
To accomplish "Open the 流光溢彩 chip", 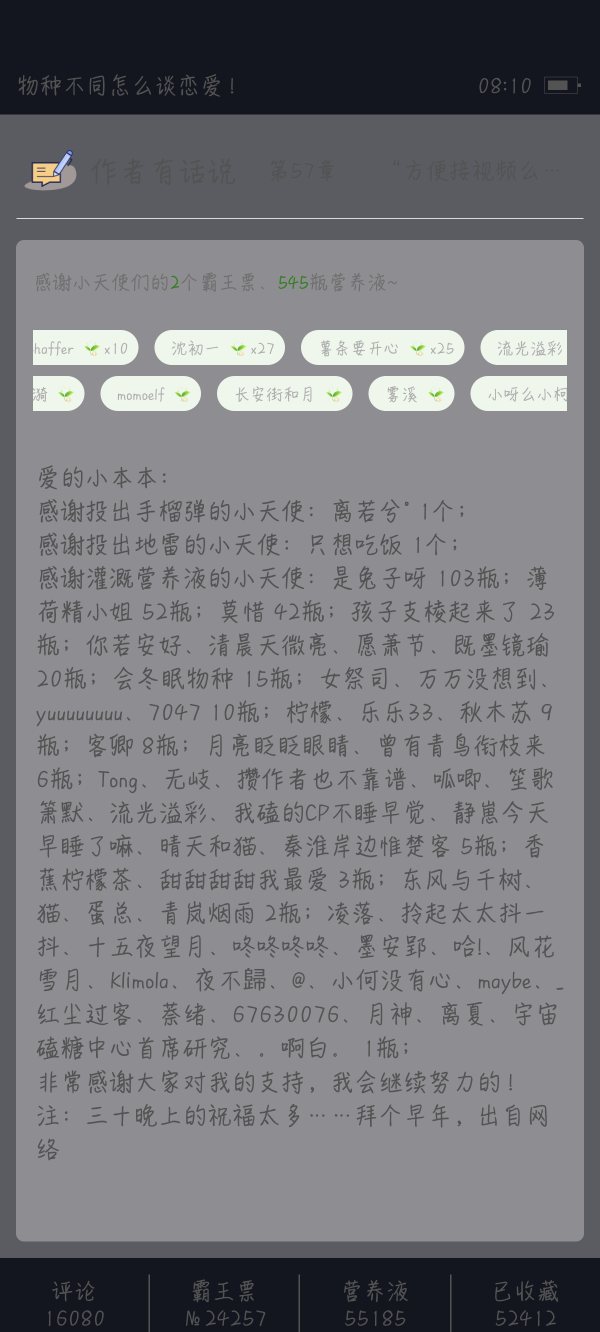I will pyautogui.click(x=525, y=348).
